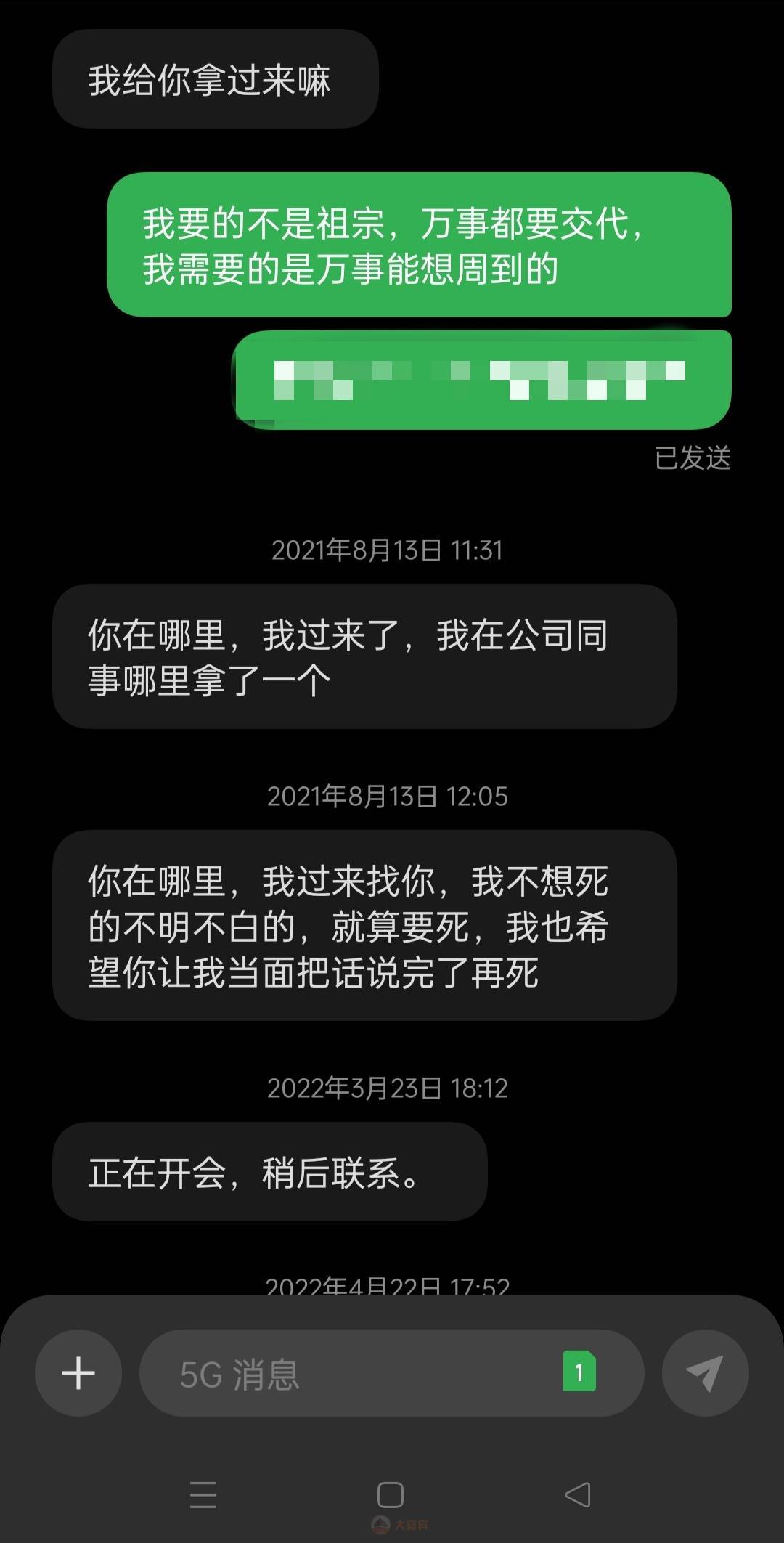784x1543 pixels.
Task: Go back using the system back button
Action: 578,1494
